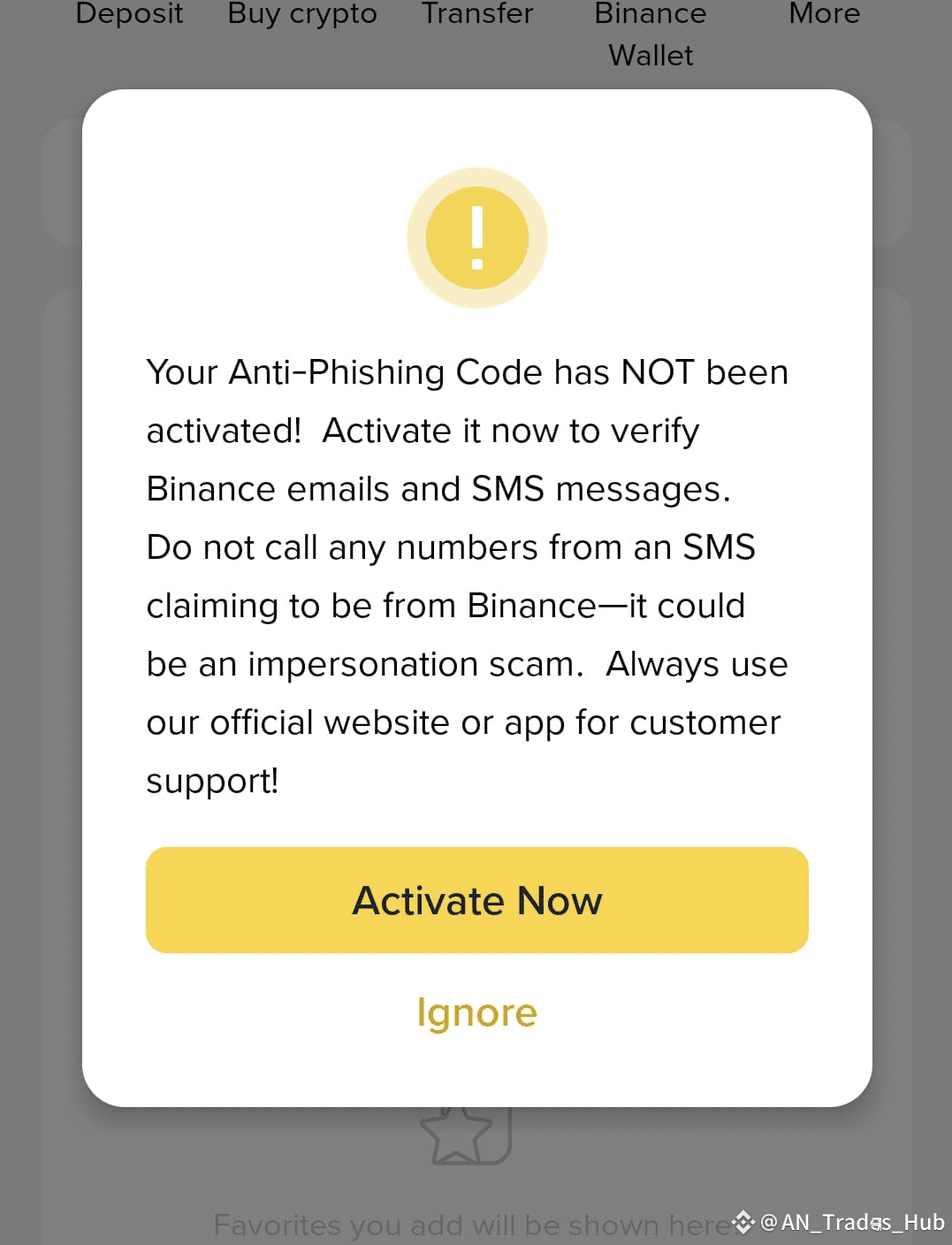The image size is (952, 1245).
Task: Click the yellow exclamation warning icon
Action: tap(476, 238)
